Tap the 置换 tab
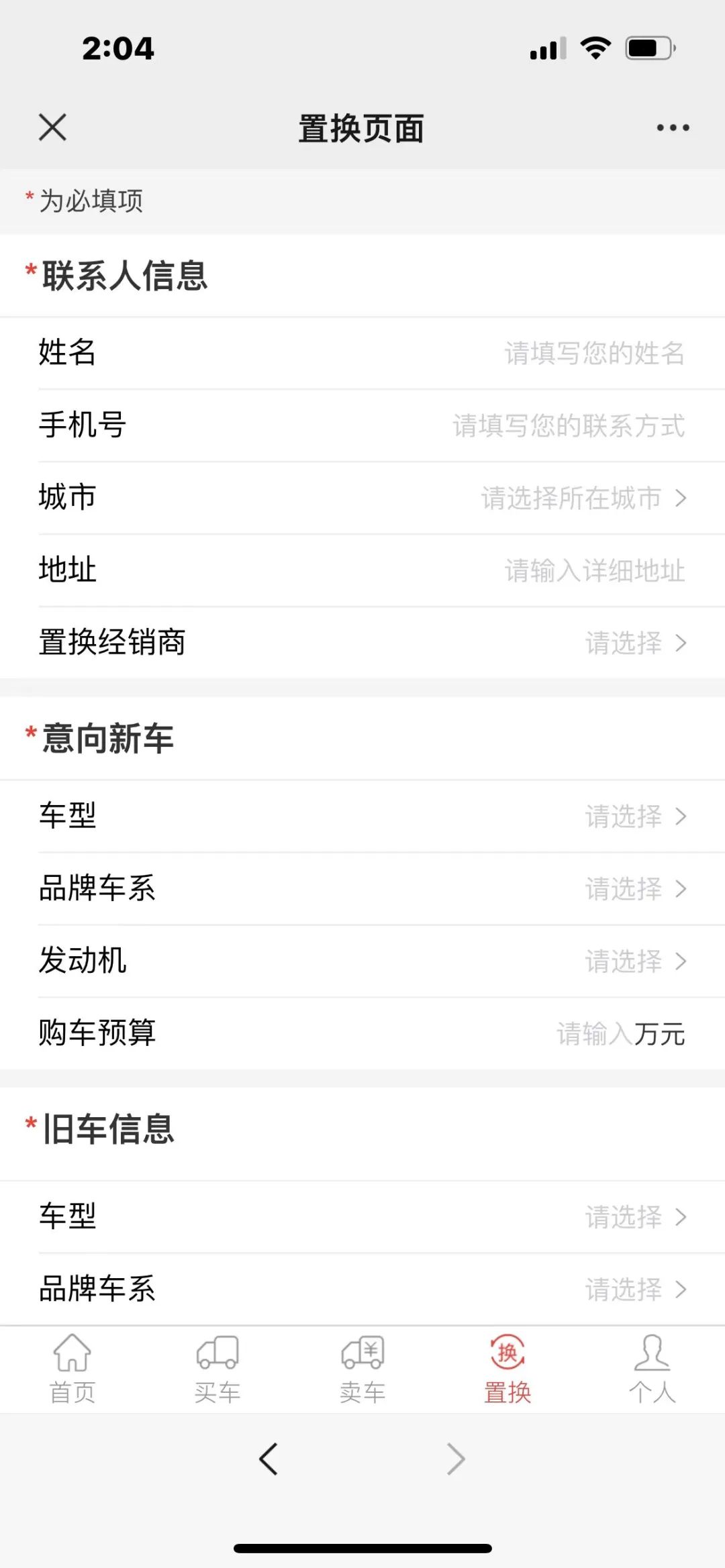725x1568 pixels. 507,1369
